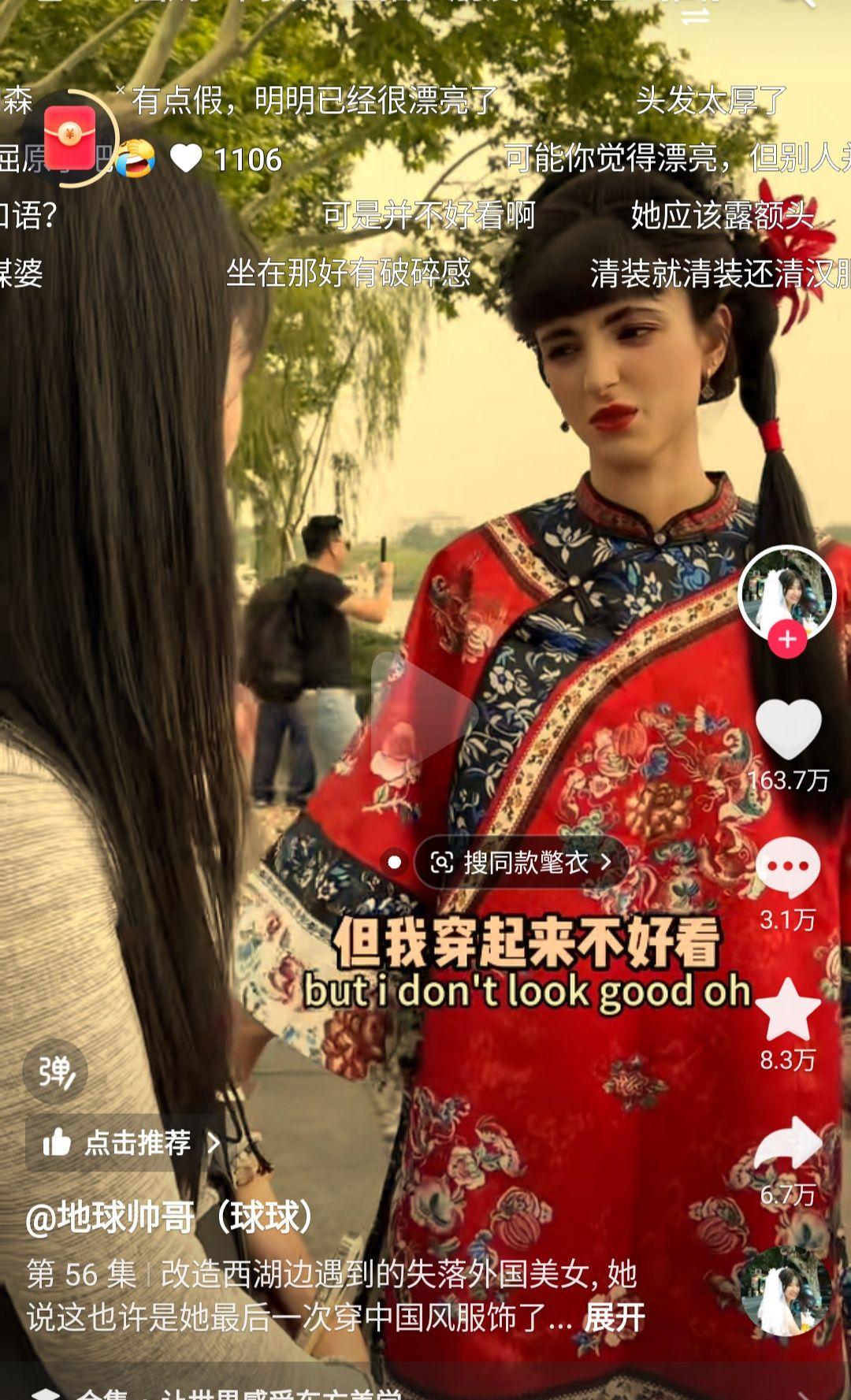Open @地球帅哥（球球）profile

[x=169, y=1217]
